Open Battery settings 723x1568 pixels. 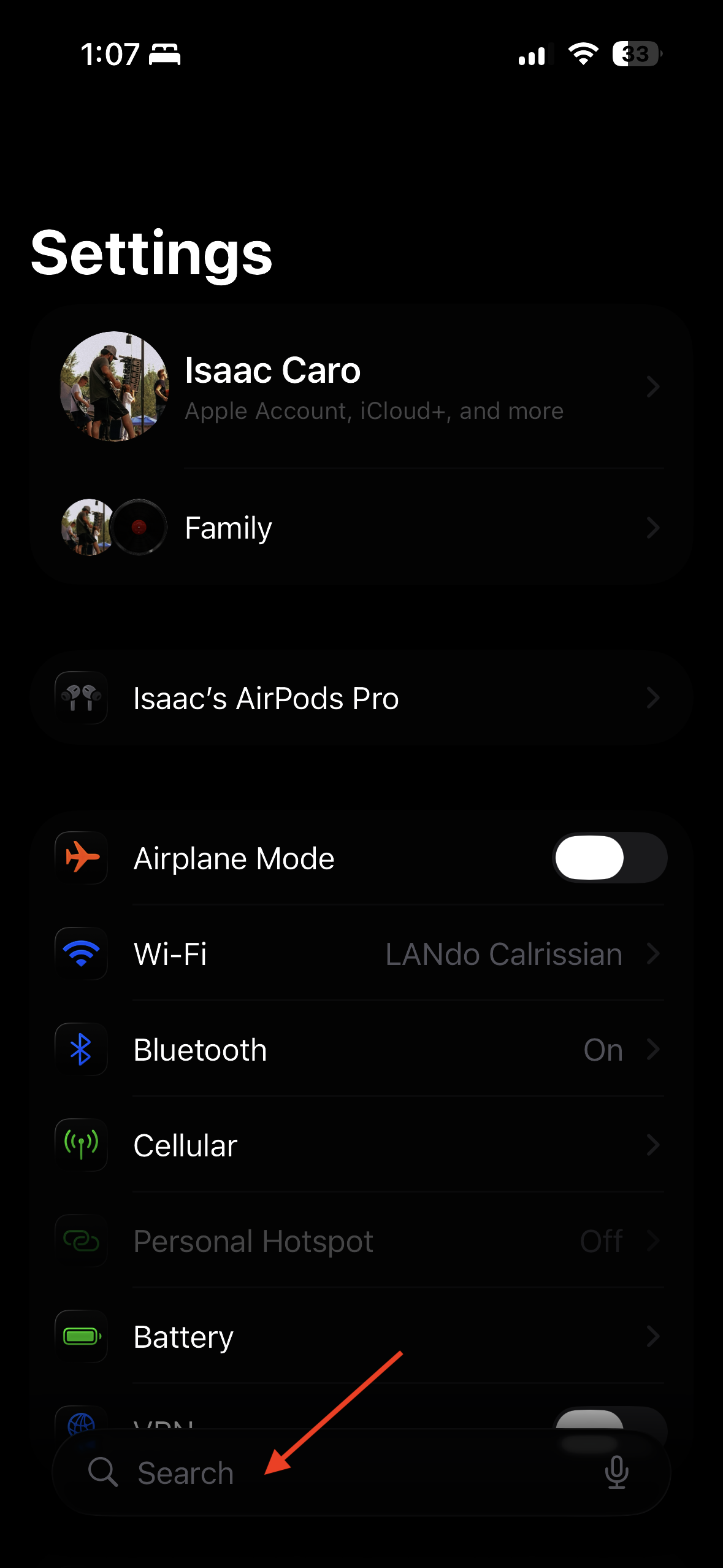tap(362, 1337)
